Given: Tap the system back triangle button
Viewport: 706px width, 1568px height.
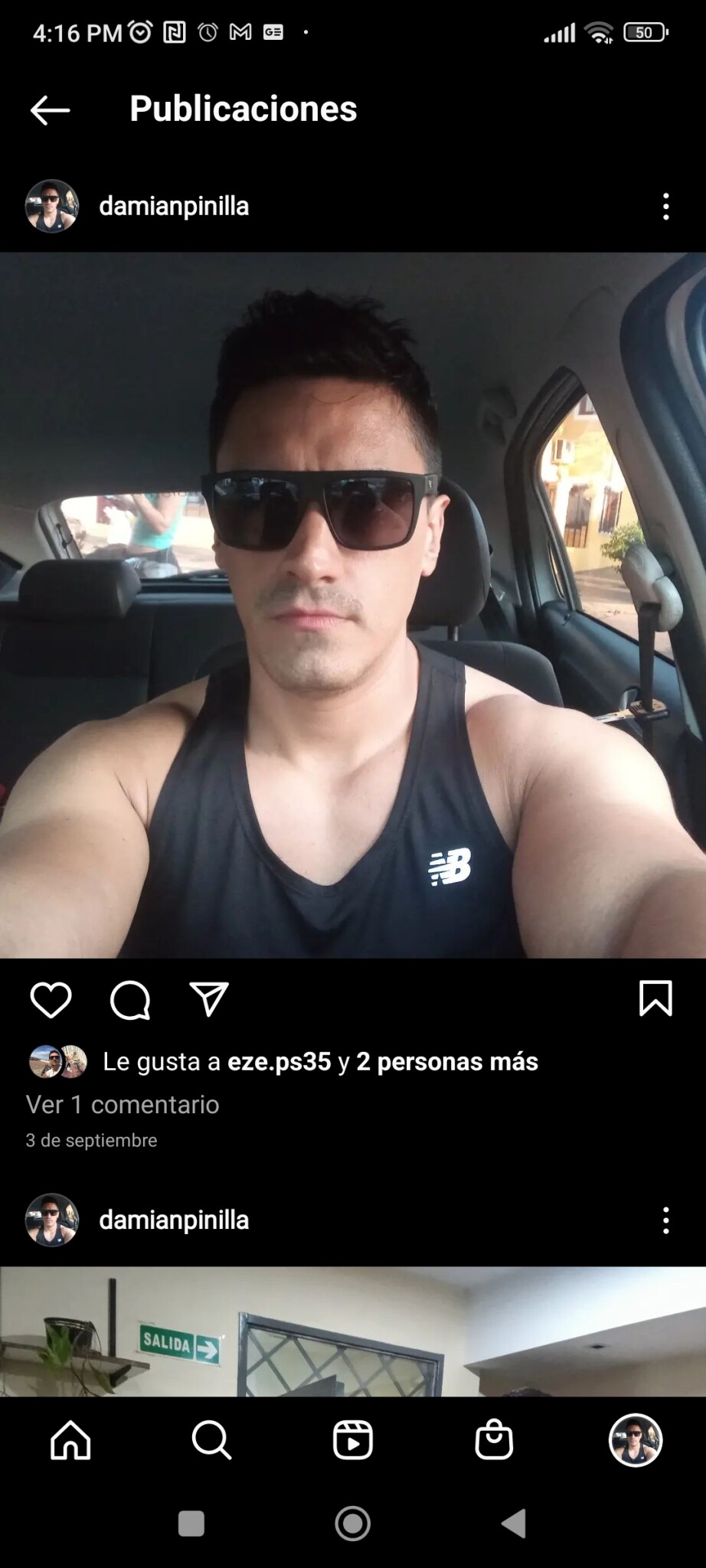Looking at the screenshot, I should [x=514, y=1524].
